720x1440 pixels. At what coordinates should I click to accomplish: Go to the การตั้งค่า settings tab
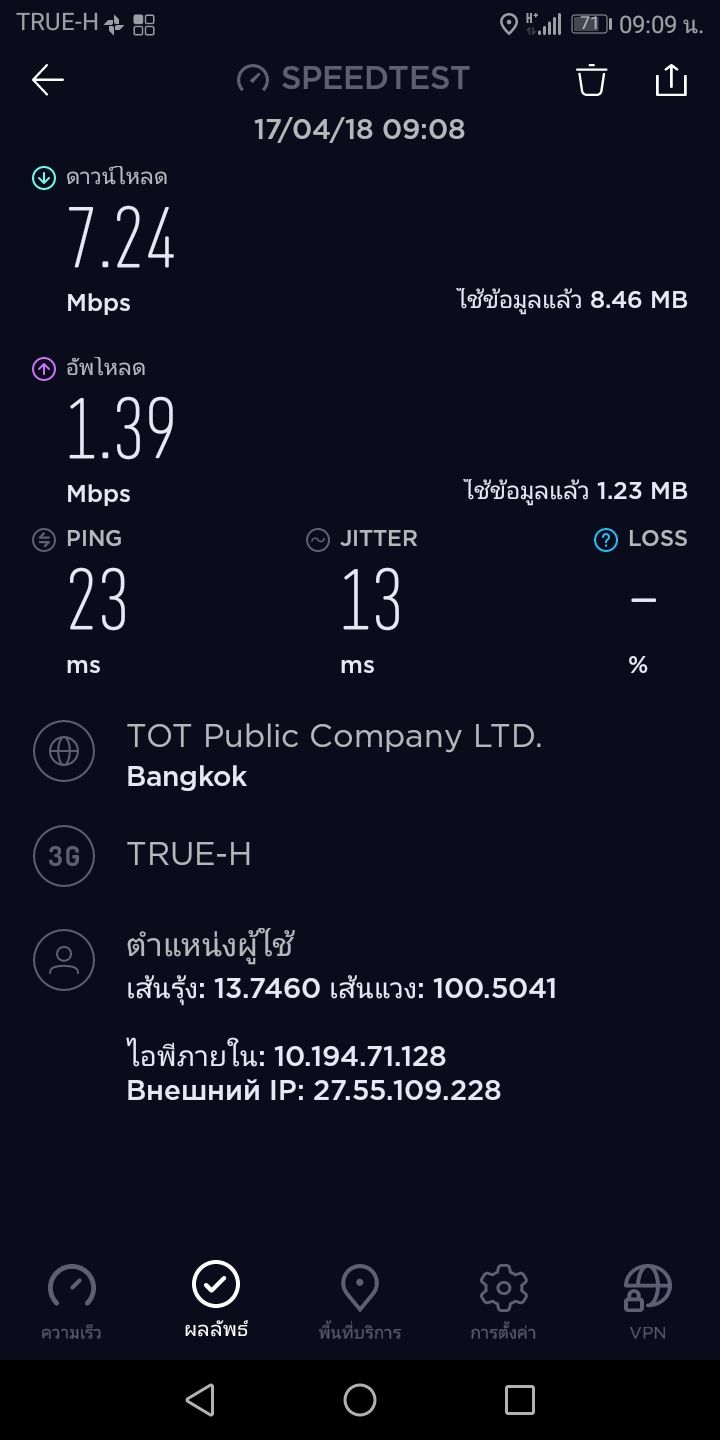pos(503,1301)
